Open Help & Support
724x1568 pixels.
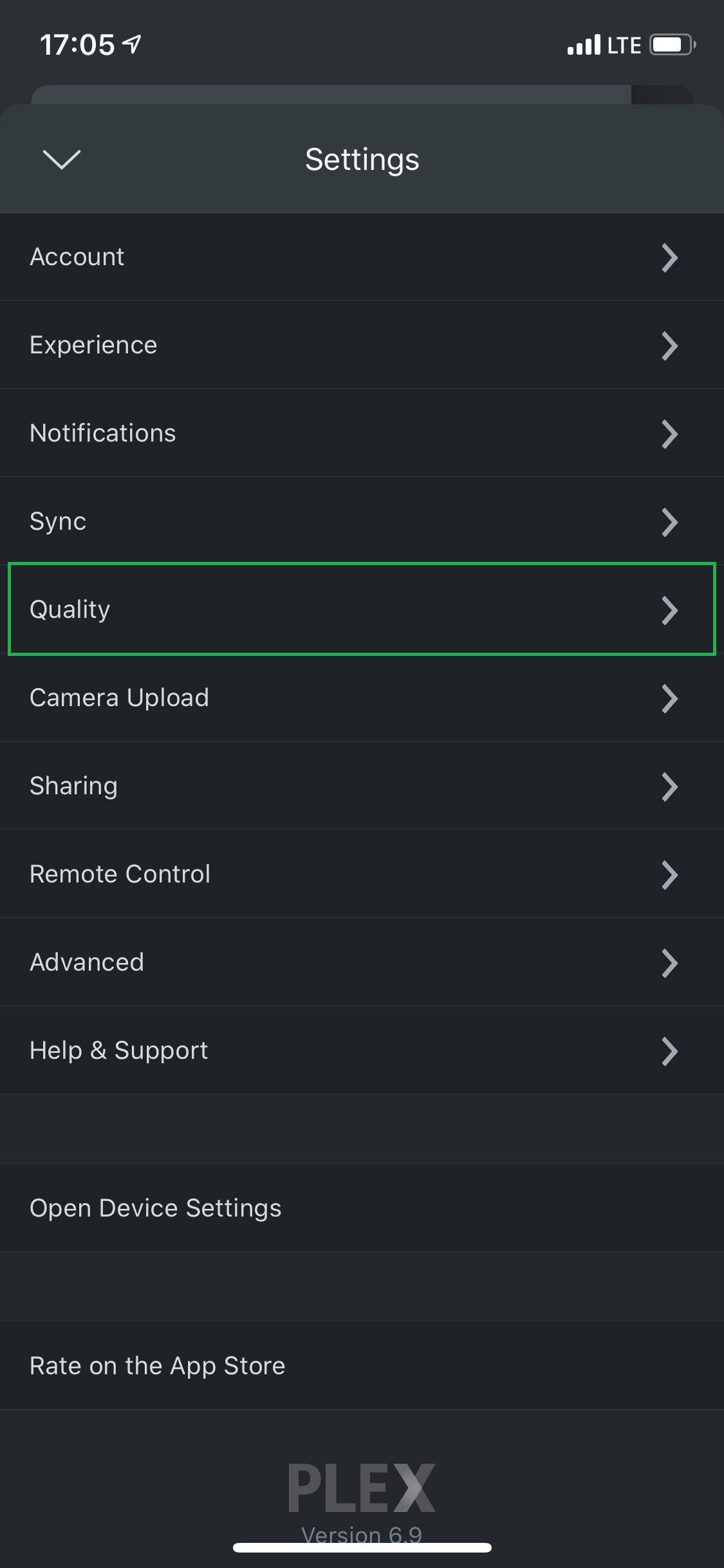click(x=362, y=1050)
